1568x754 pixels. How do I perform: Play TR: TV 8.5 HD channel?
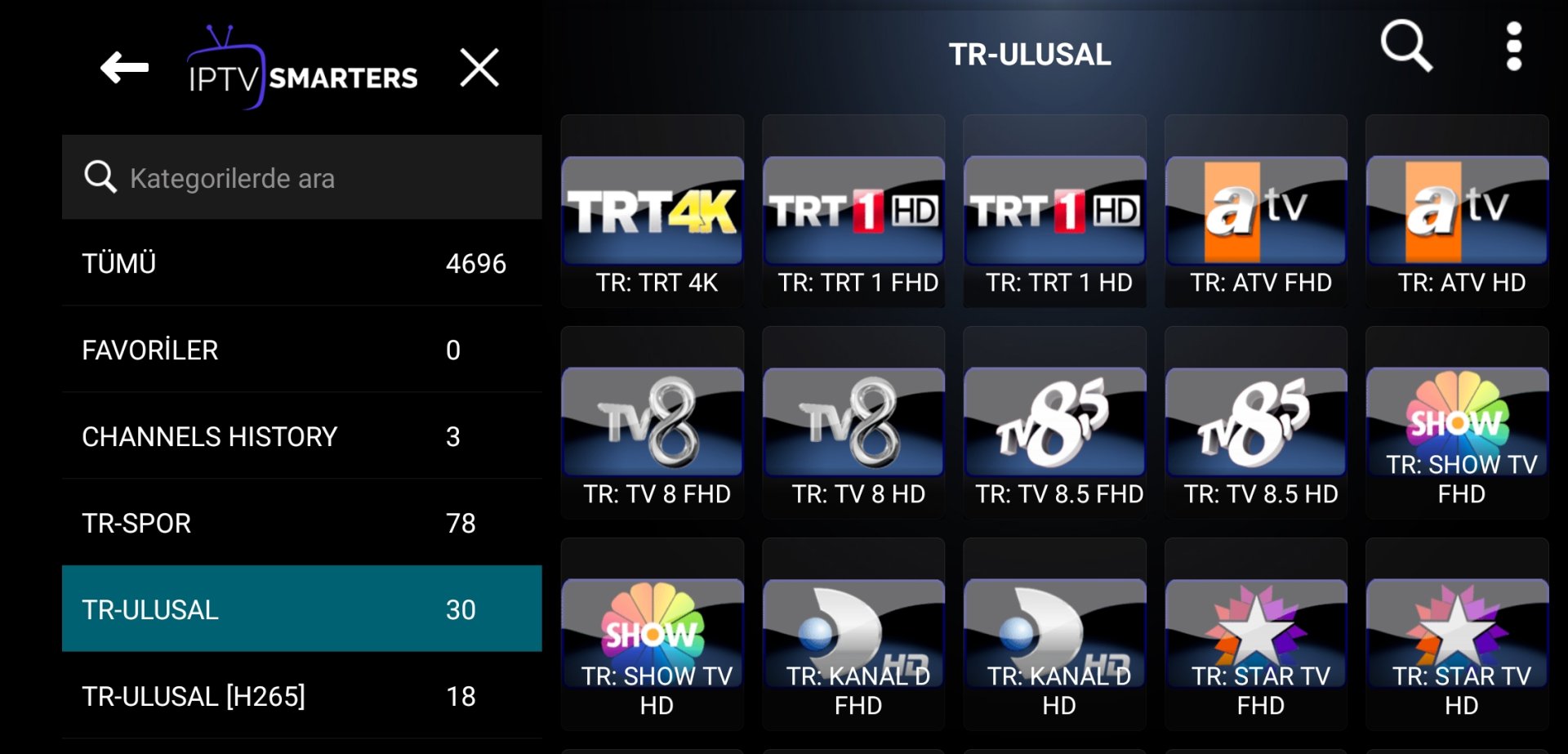1257,424
